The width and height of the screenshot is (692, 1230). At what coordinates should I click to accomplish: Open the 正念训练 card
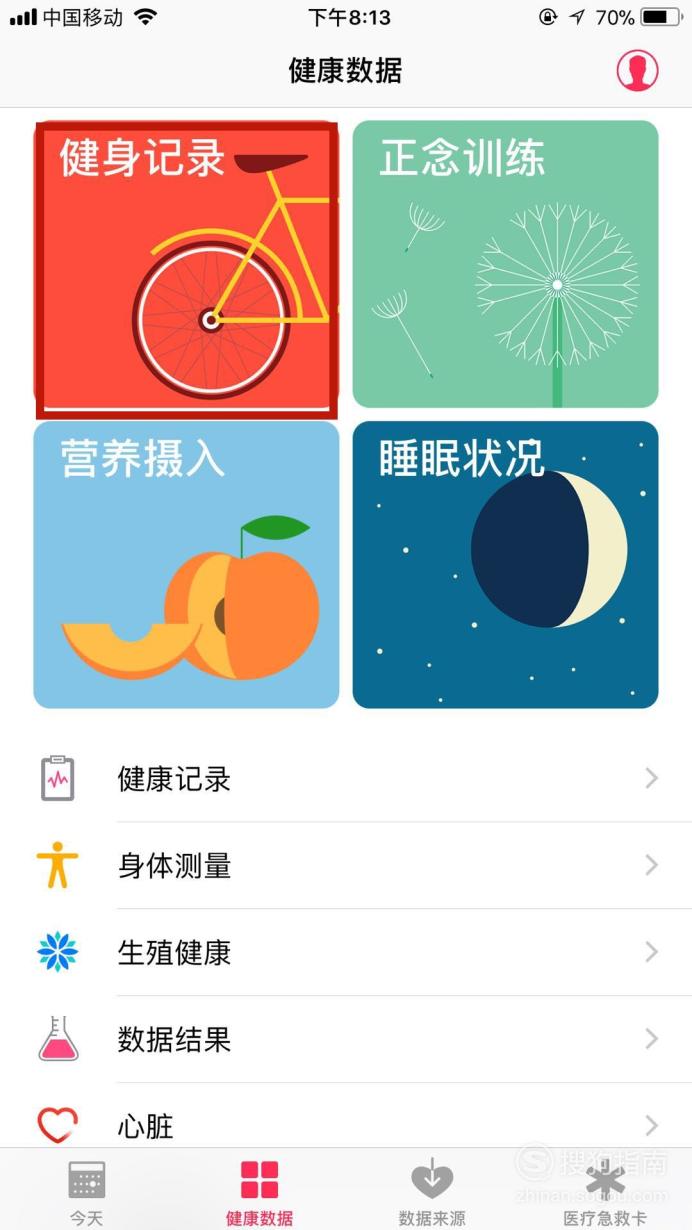click(505, 265)
